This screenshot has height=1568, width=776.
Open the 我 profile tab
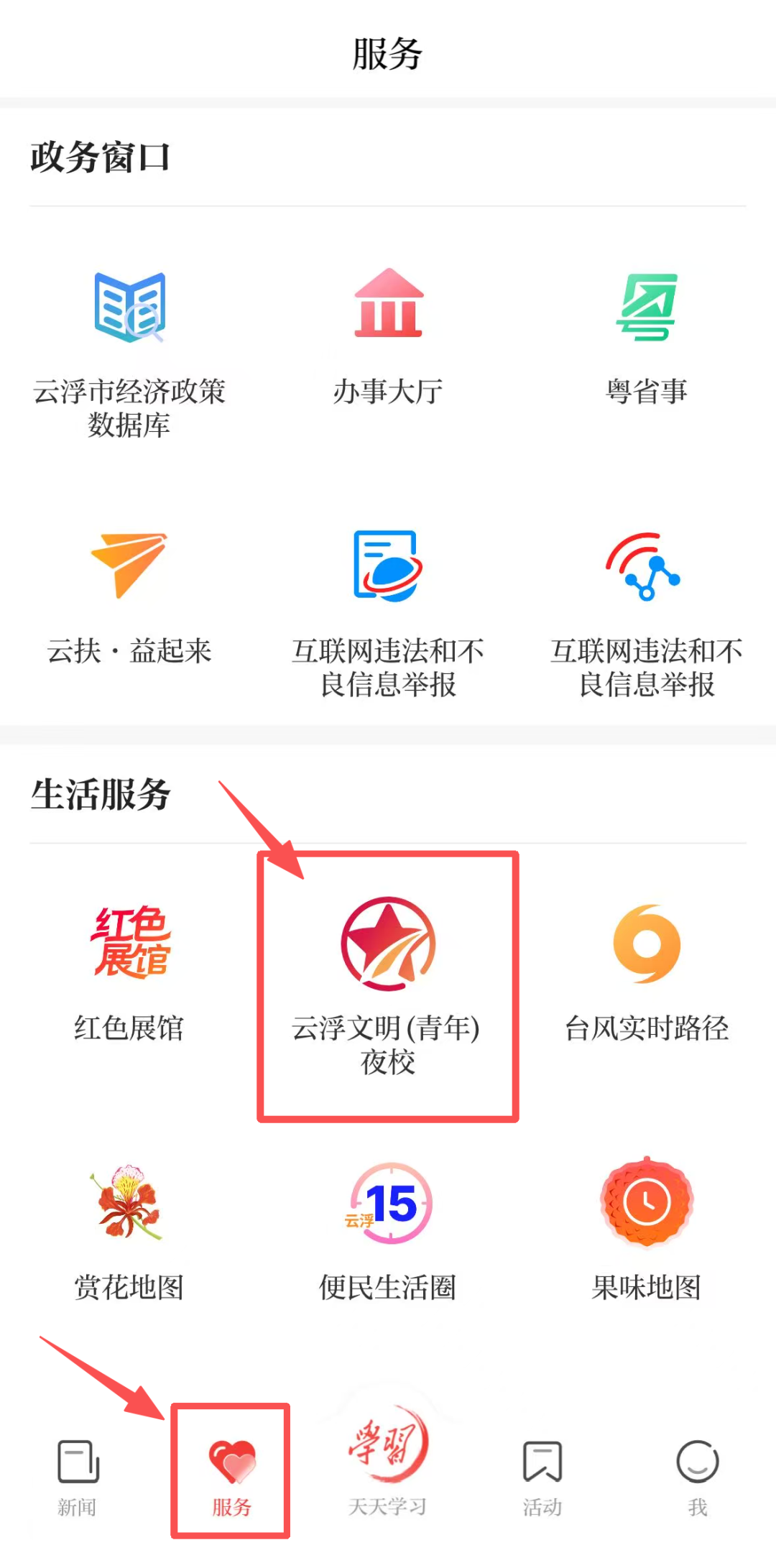coord(697,1477)
